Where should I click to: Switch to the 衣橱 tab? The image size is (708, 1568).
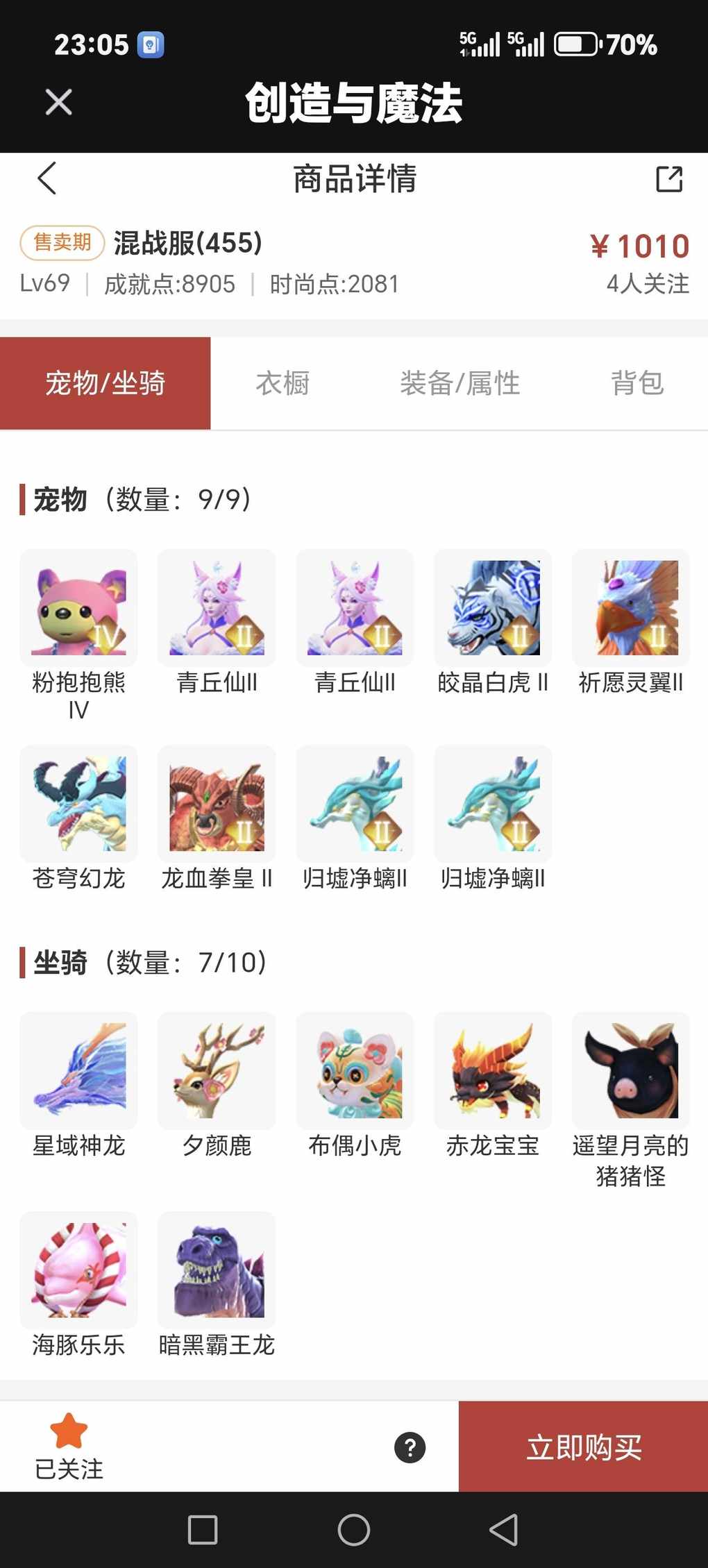click(283, 383)
